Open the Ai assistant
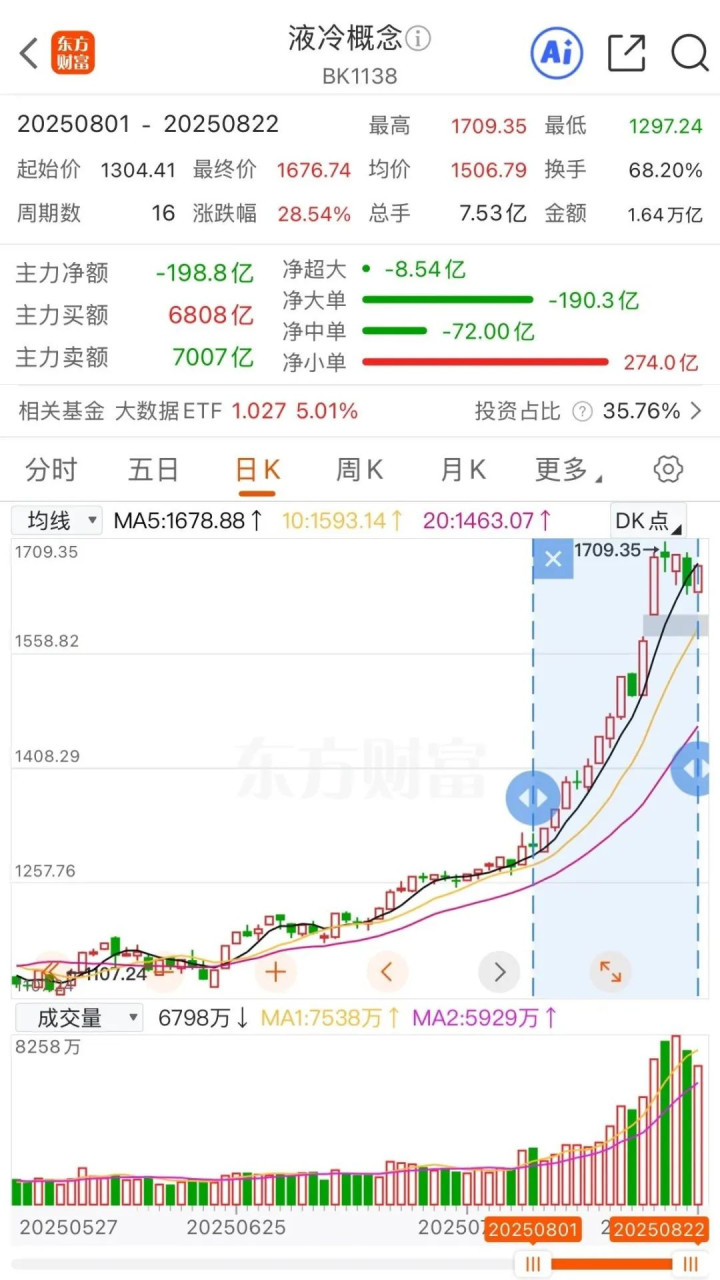The height and width of the screenshot is (1280, 720). (556, 52)
